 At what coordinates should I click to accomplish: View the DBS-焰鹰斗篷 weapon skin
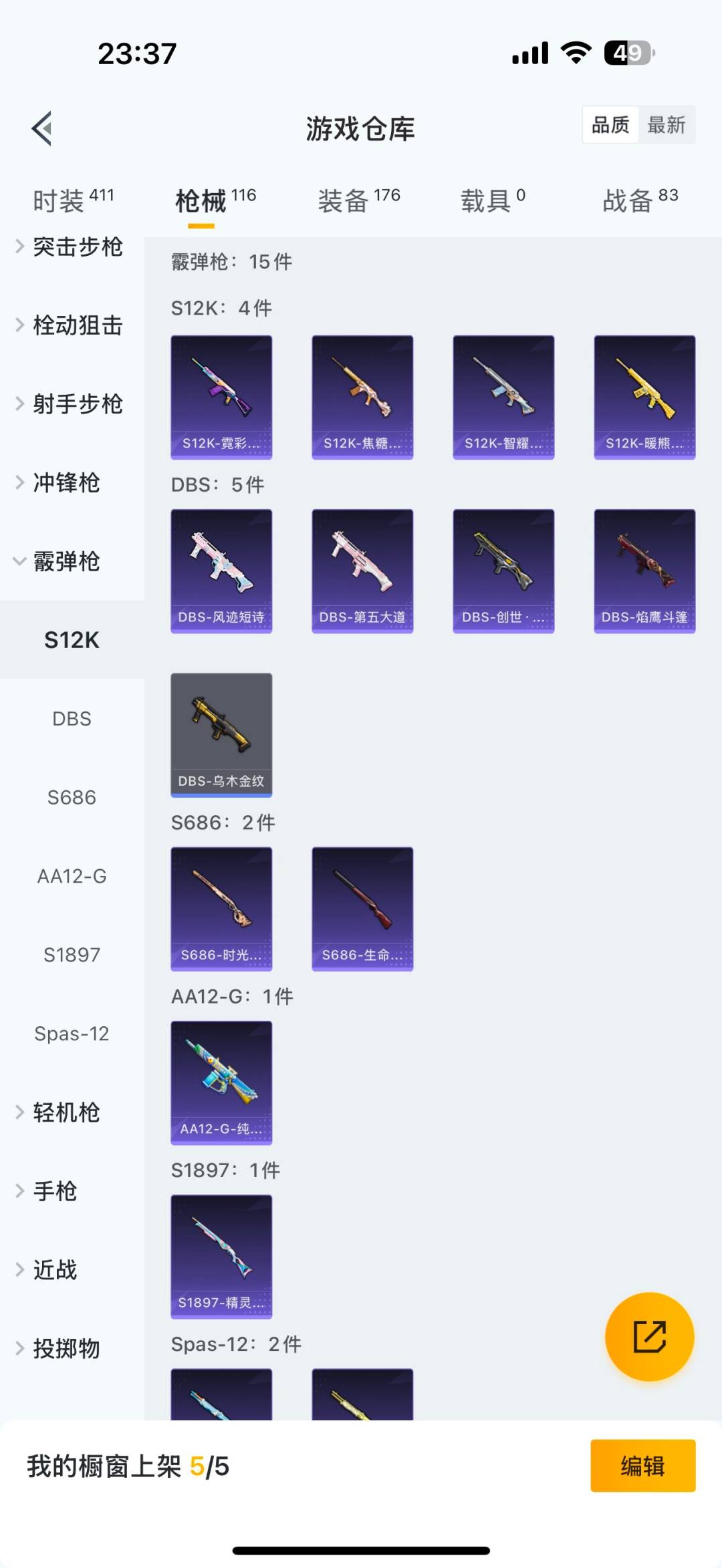[644, 571]
